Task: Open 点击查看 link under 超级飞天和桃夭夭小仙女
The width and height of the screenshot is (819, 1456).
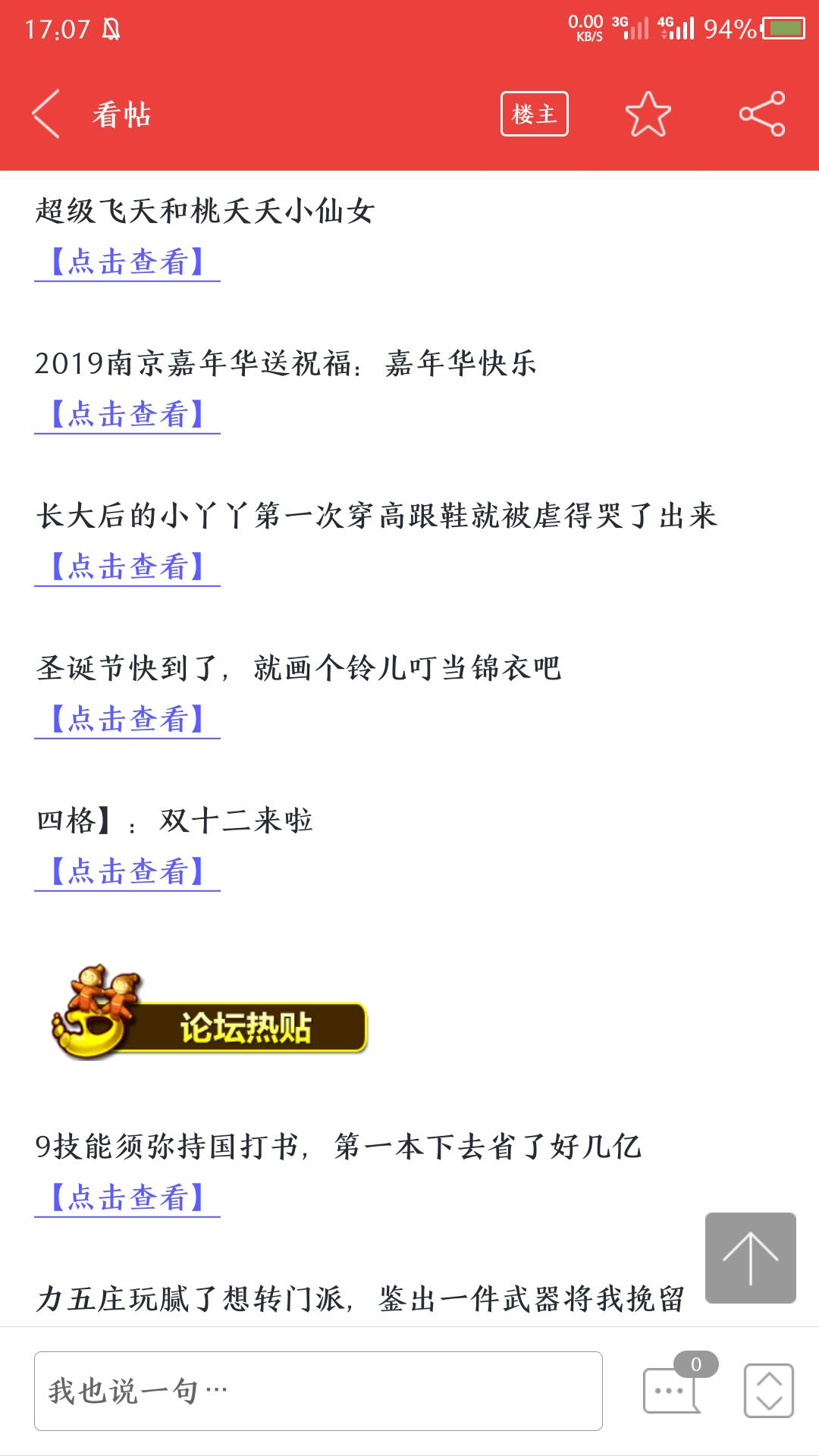Action: (x=127, y=262)
